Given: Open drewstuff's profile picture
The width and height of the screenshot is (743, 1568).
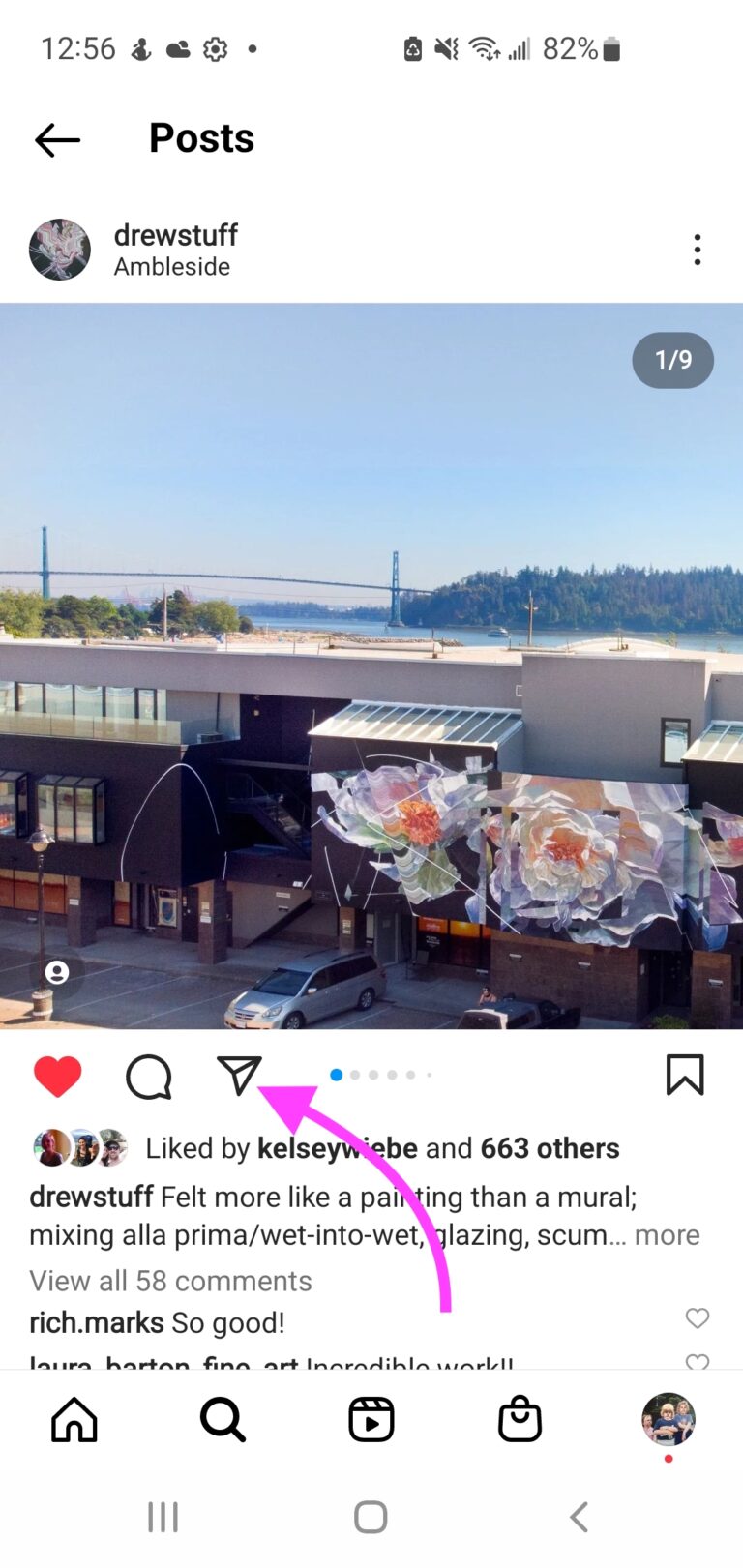Looking at the screenshot, I should click(60, 250).
